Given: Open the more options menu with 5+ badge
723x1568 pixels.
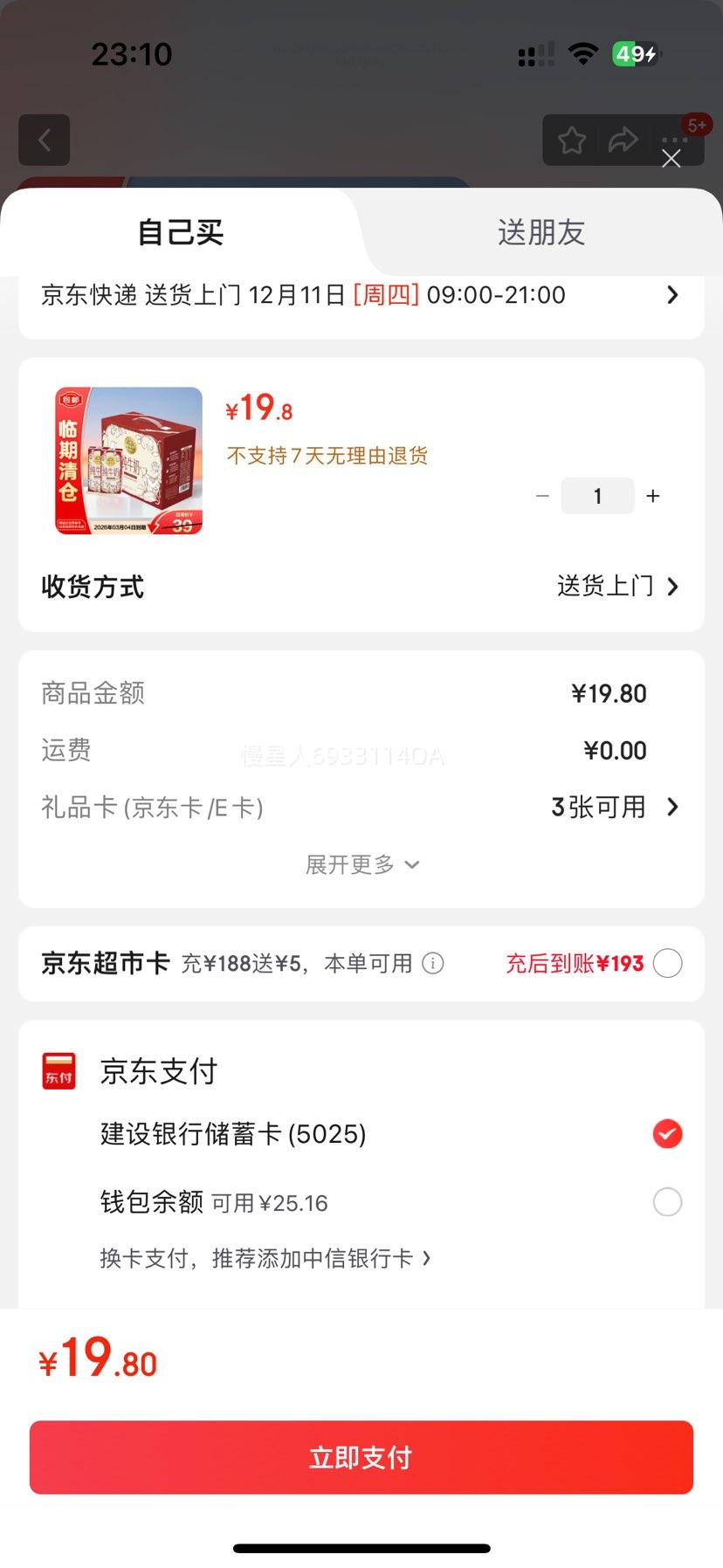Looking at the screenshot, I should pyautogui.click(x=673, y=140).
